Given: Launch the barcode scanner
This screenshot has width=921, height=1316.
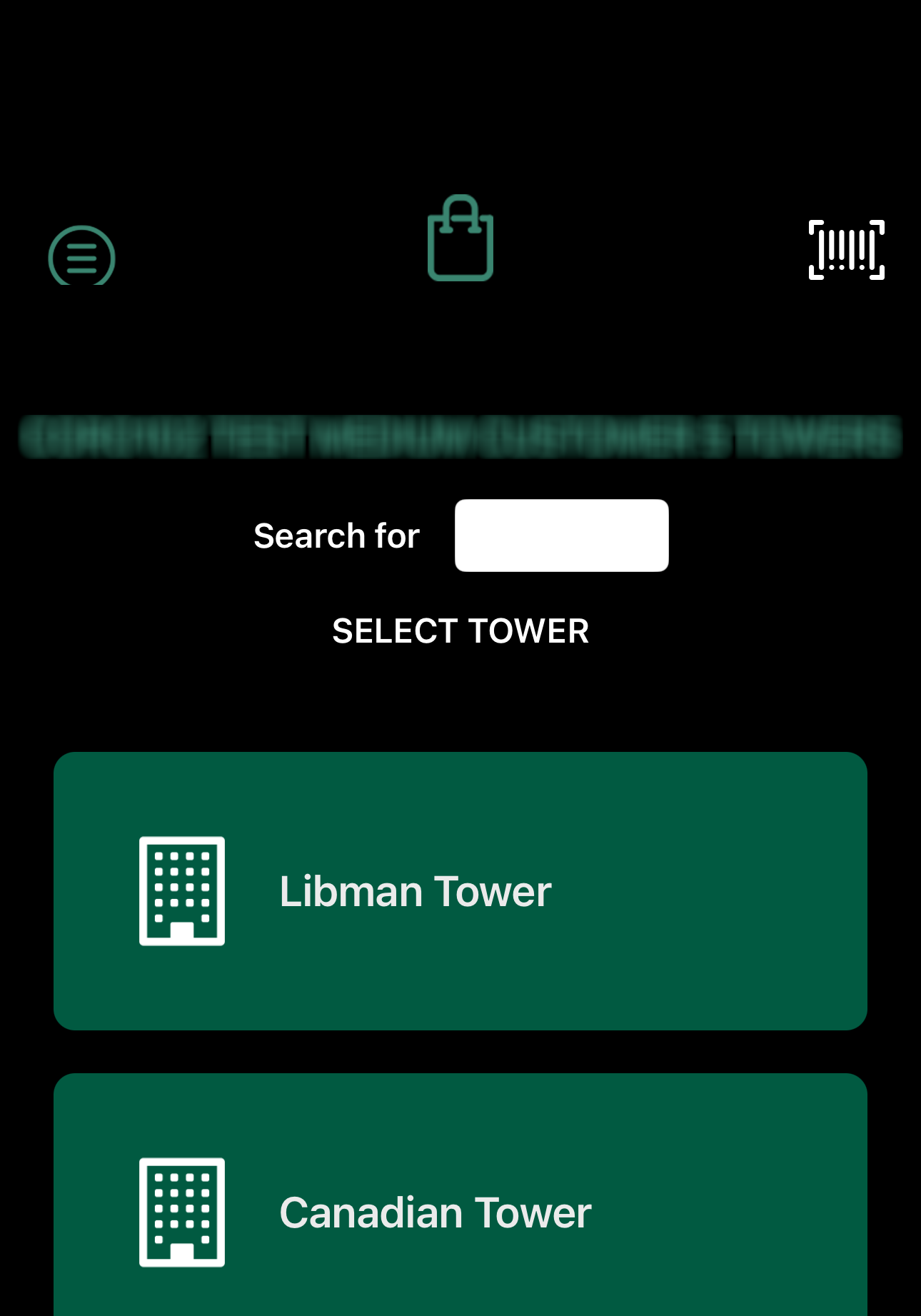Looking at the screenshot, I should pos(846,250).
